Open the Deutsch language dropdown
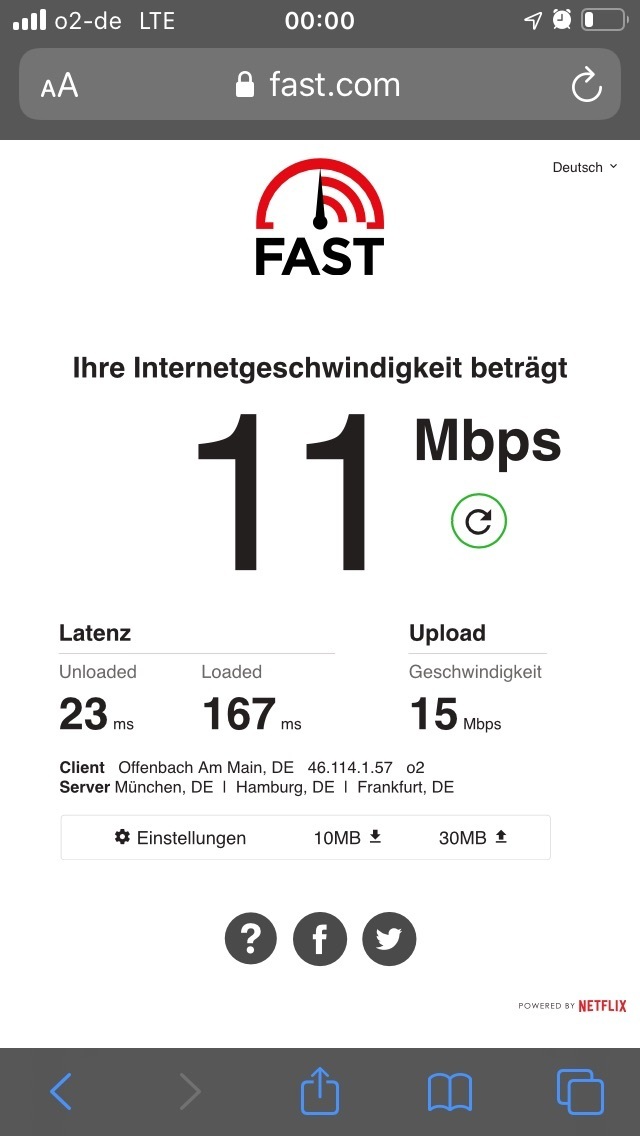The image size is (640, 1136). [x=584, y=167]
